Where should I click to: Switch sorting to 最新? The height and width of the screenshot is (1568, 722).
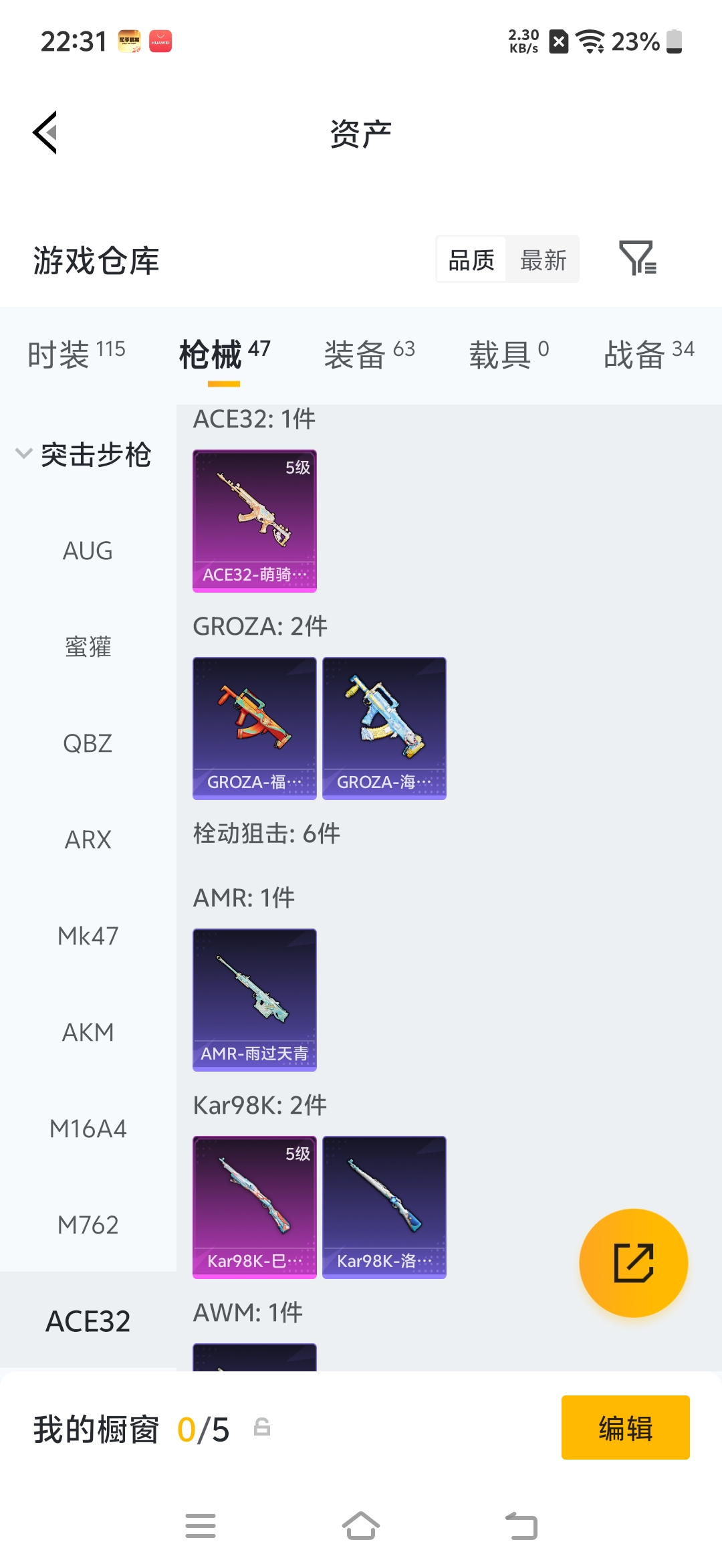coord(543,260)
